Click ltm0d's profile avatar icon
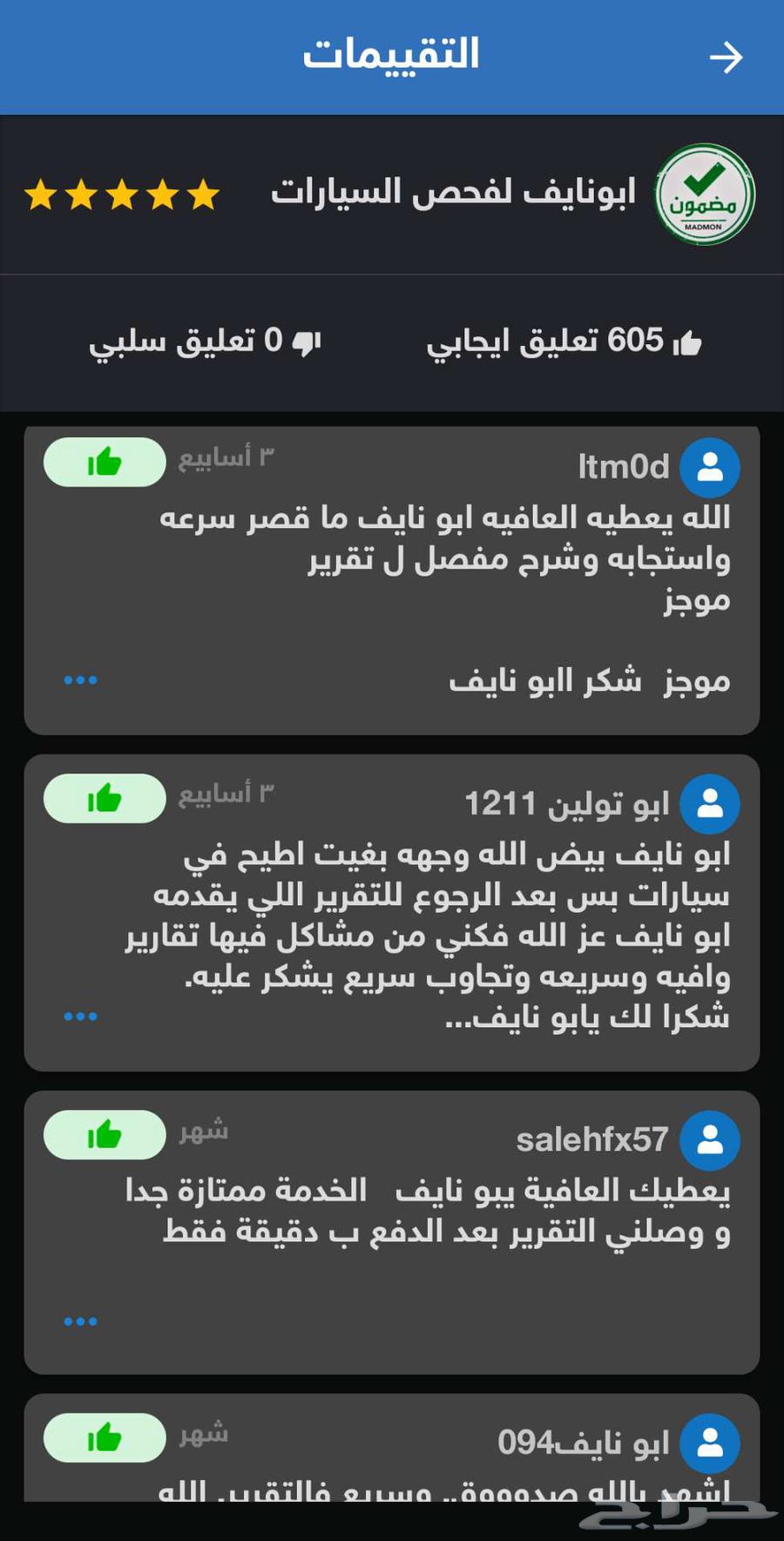Viewport: 784px width, 1541px height. pyautogui.click(x=711, y=468)
